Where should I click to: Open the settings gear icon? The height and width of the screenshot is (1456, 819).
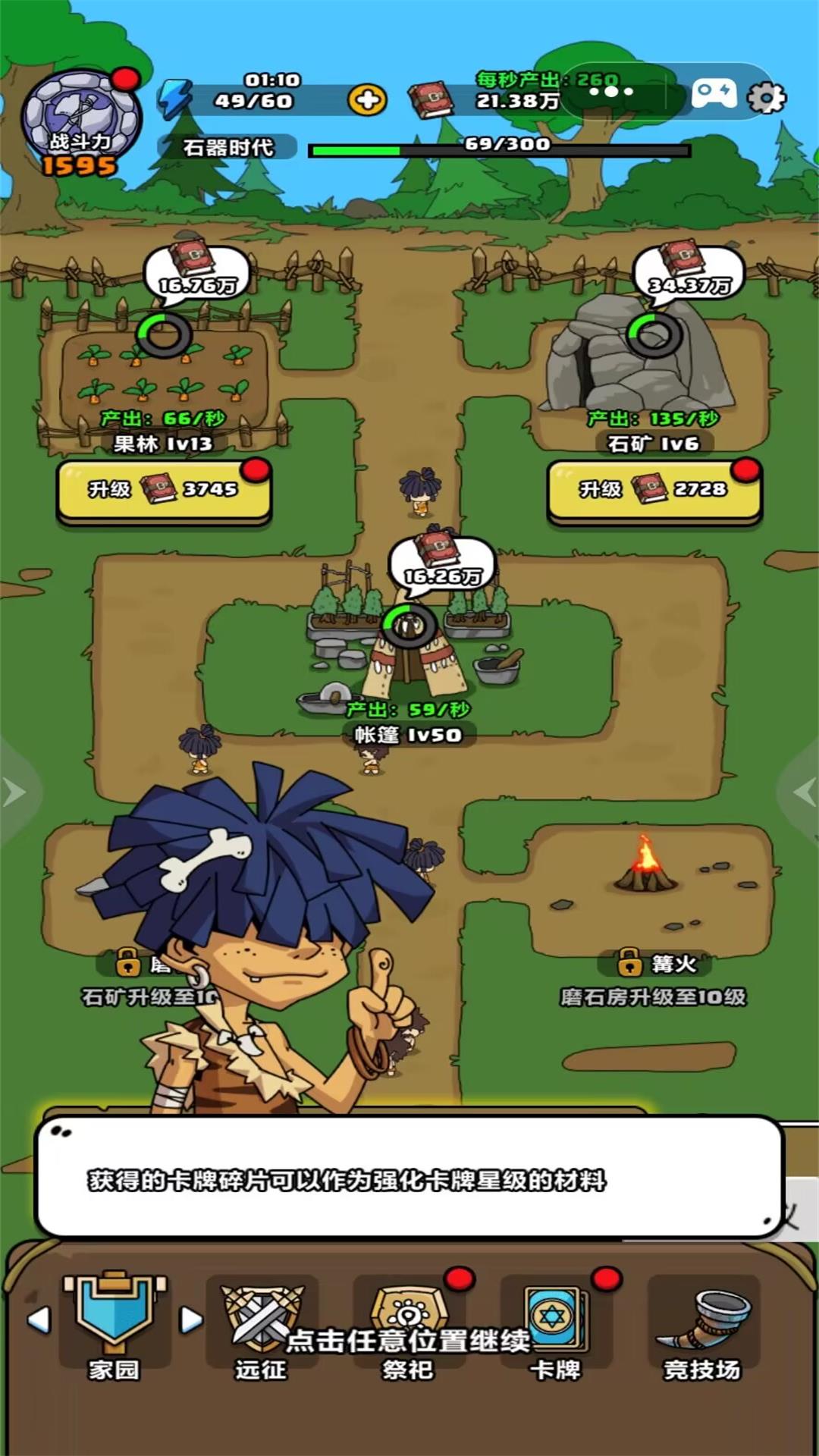(766, 98)
